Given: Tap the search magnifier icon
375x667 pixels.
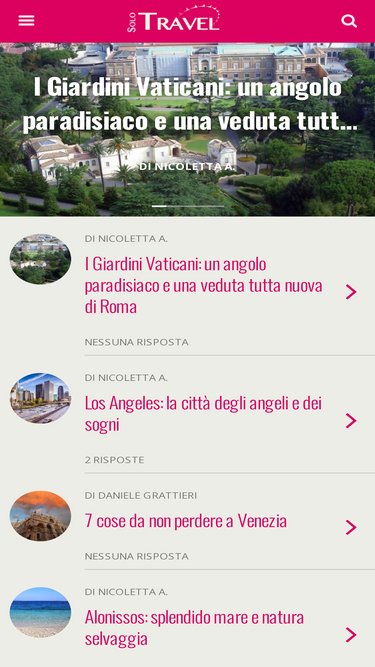Looking at the screenshot, I should tap(349, 21).
